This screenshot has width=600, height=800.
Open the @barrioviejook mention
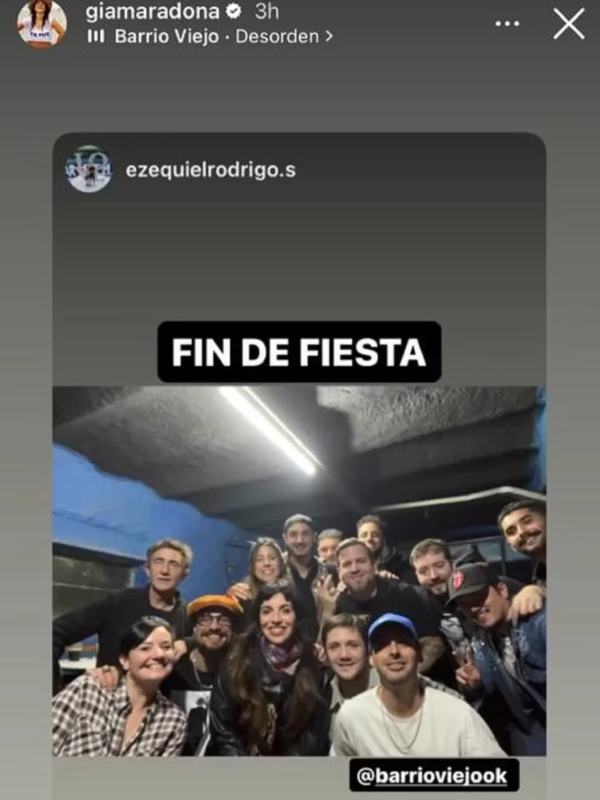pyautogui.click(x=435, y=774)
